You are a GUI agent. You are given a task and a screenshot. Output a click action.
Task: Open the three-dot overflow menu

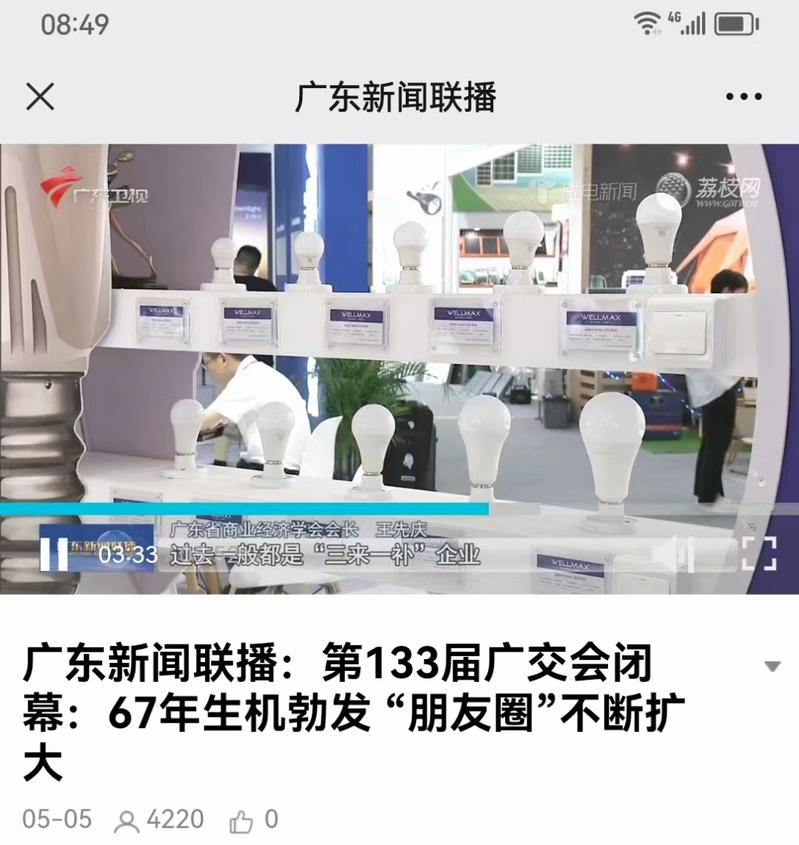(x=743, y=97)
